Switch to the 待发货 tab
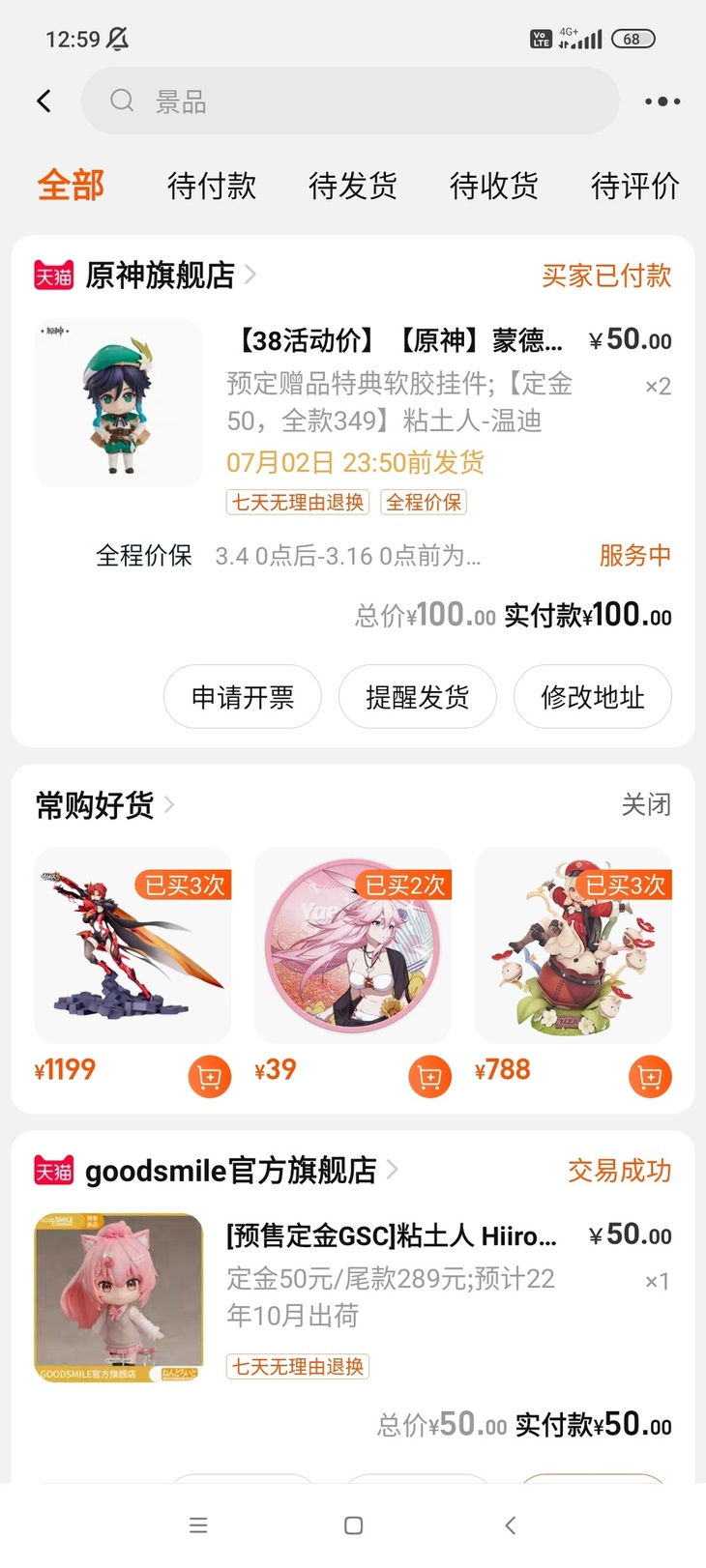The image size is (706, 1568). pos(352,186)
